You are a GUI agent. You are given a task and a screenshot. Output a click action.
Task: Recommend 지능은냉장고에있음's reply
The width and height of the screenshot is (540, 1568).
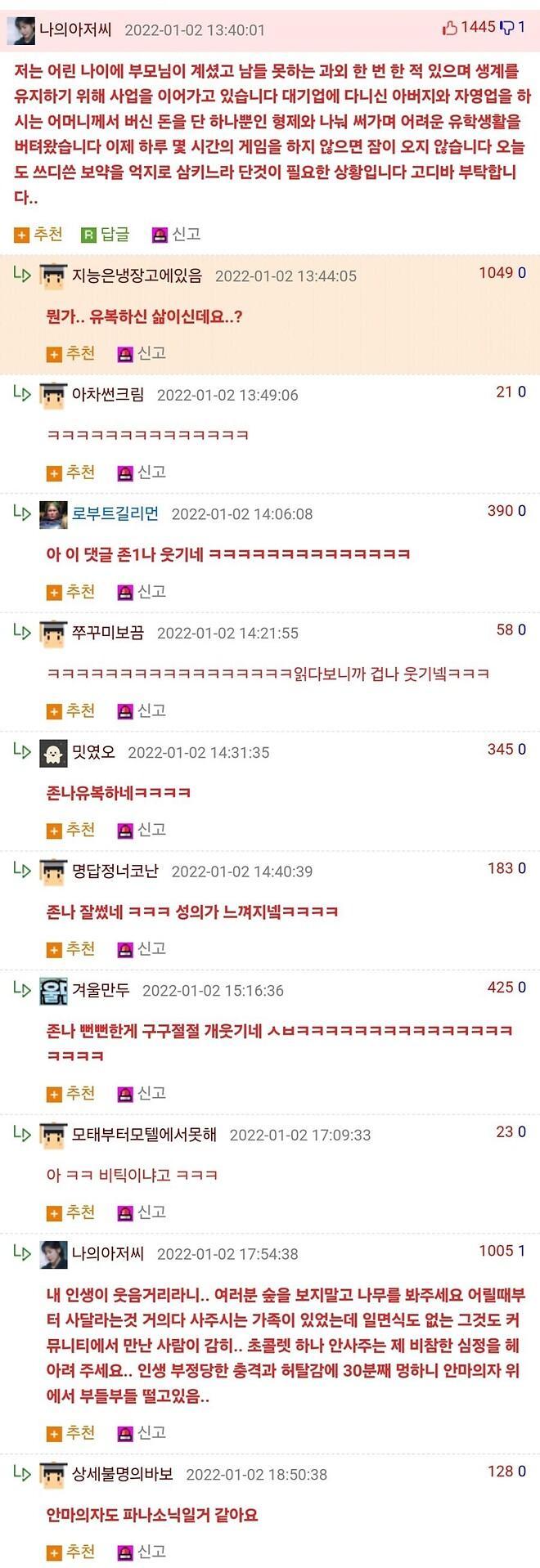pos(71,353)
